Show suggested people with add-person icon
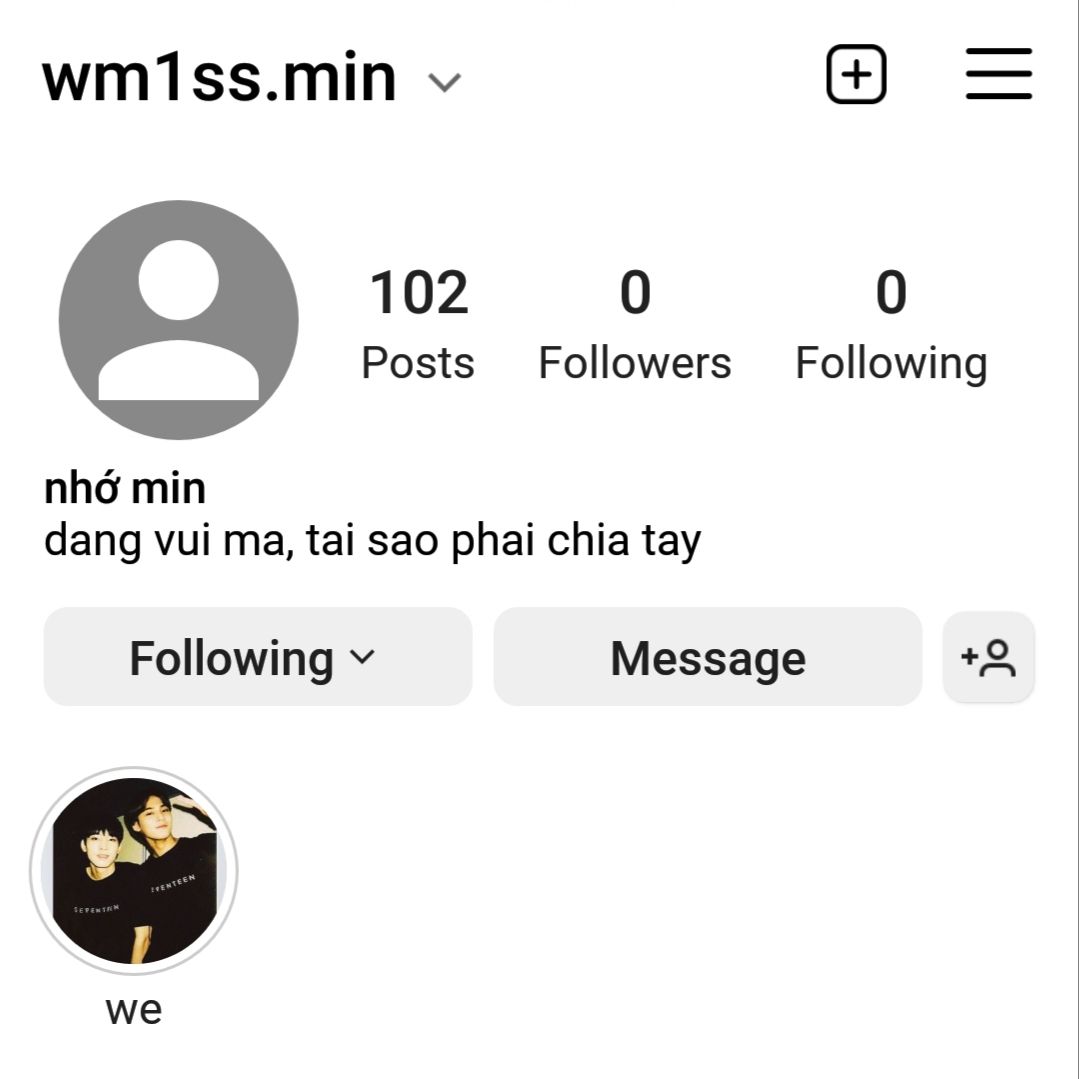 tap(988, 657)
